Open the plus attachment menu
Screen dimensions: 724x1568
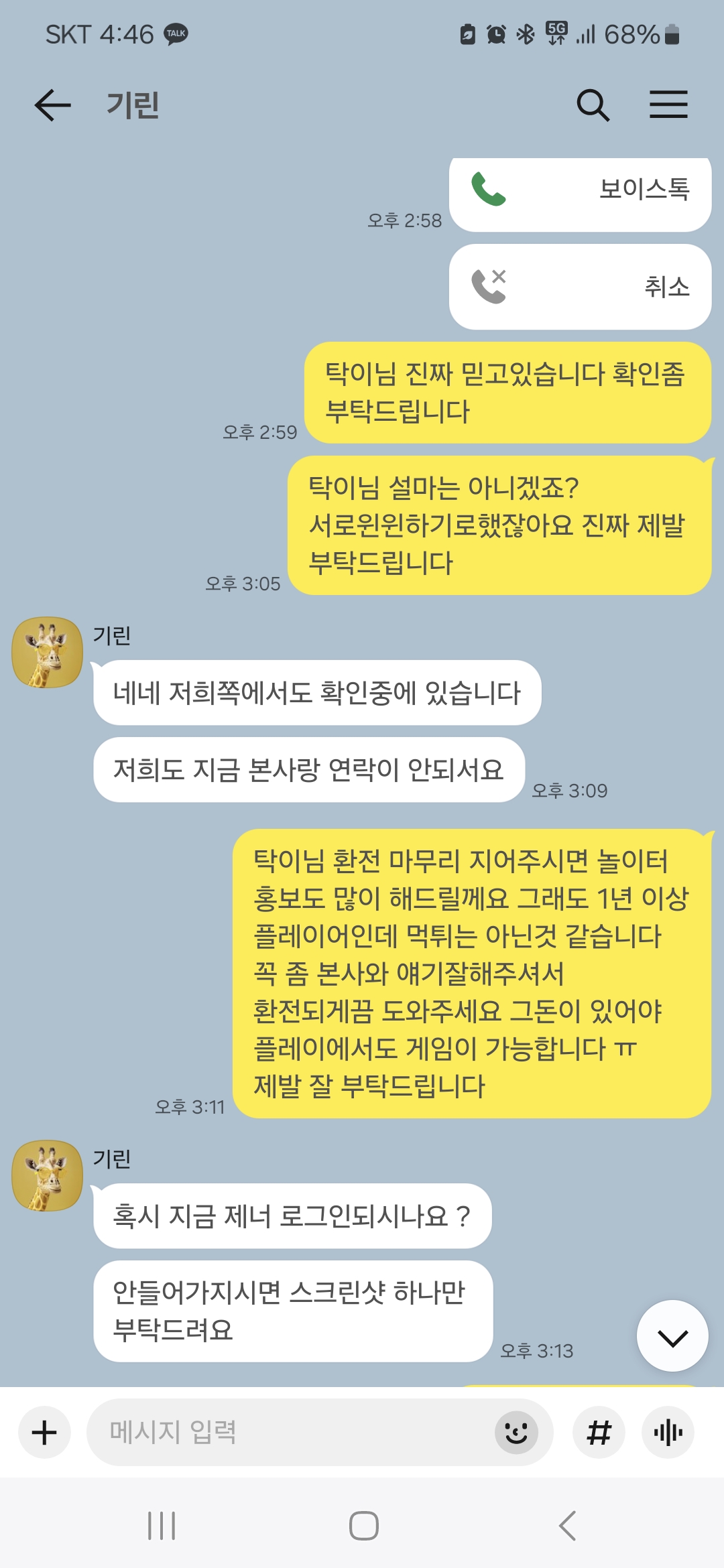pyautogui.click(x=44, y=1433)
